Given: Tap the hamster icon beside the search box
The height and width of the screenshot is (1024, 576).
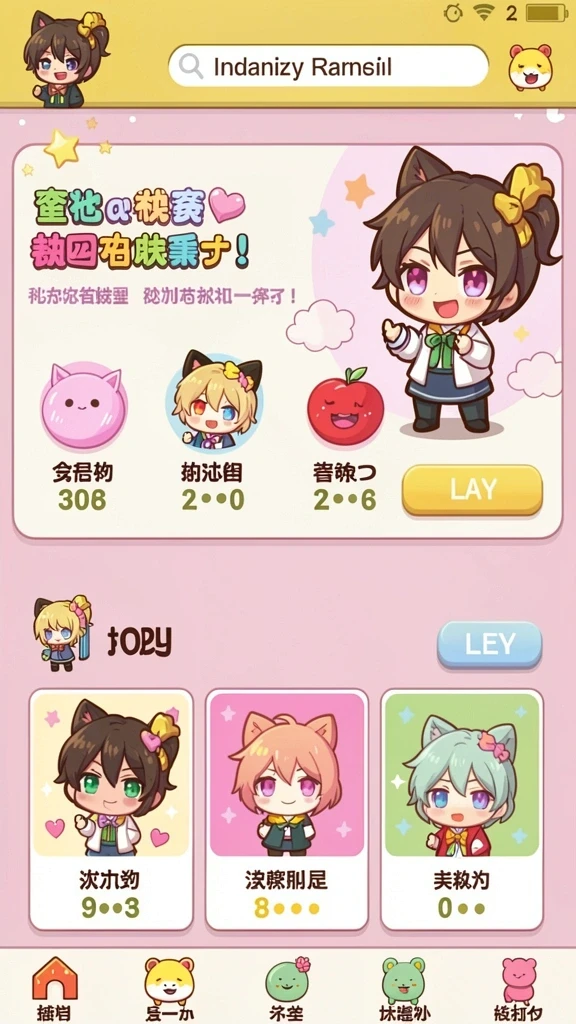Looking at the screenshot, I should (x=530, y=67).
